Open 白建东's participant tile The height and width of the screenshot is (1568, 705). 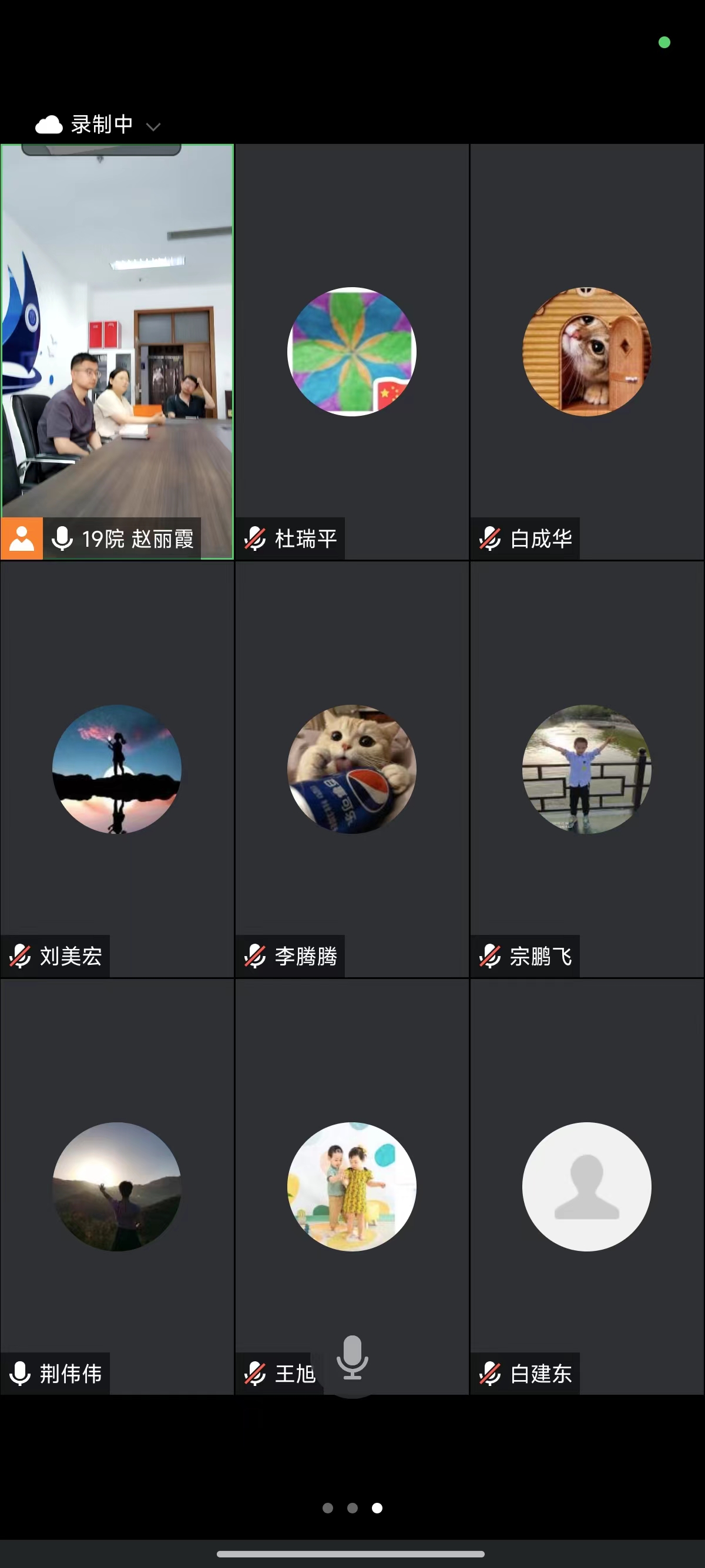586,1186
